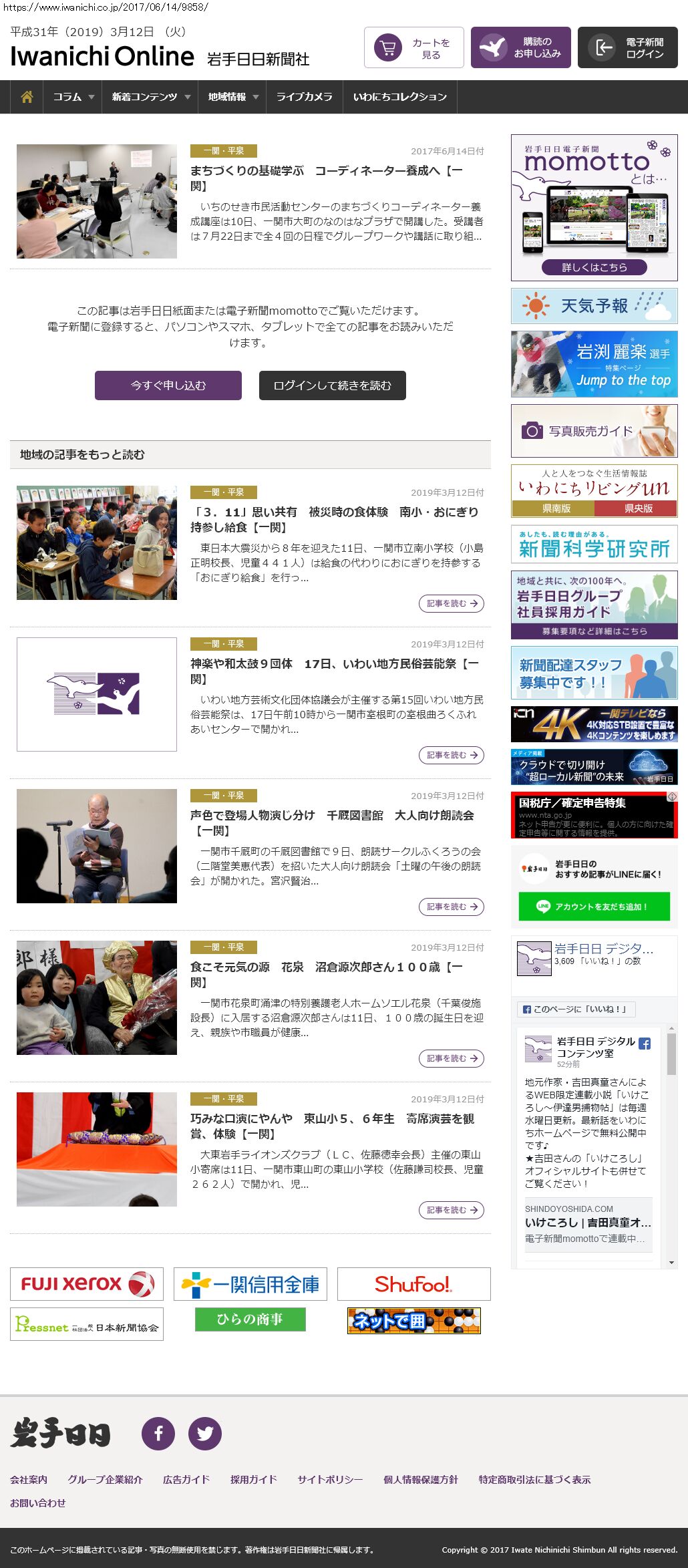Expand the コラム menu

[73, 97]
